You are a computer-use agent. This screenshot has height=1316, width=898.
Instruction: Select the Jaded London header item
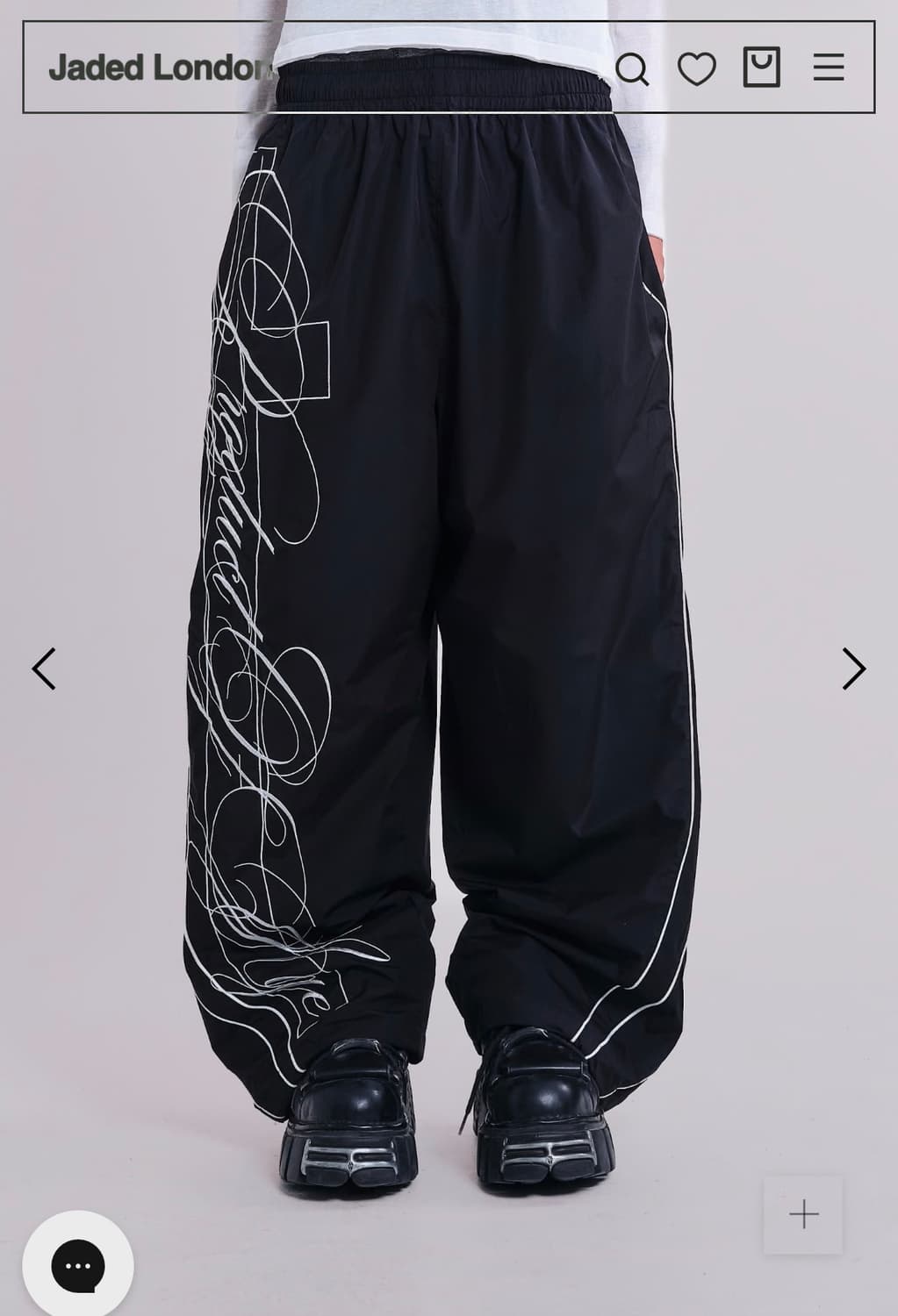[156, 69]
